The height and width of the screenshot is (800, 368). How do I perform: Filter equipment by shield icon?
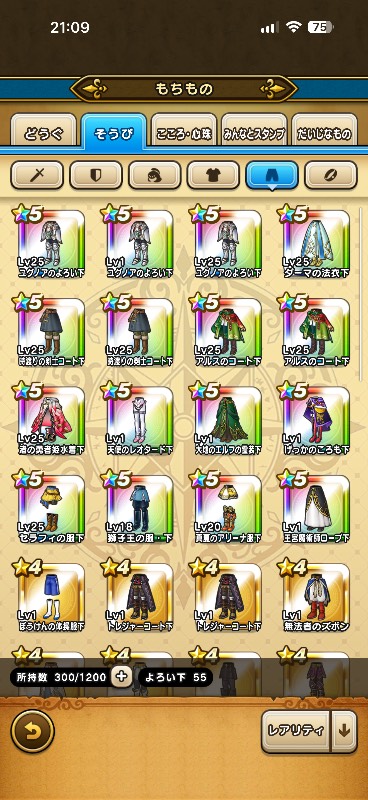click(x=96, y=175)
